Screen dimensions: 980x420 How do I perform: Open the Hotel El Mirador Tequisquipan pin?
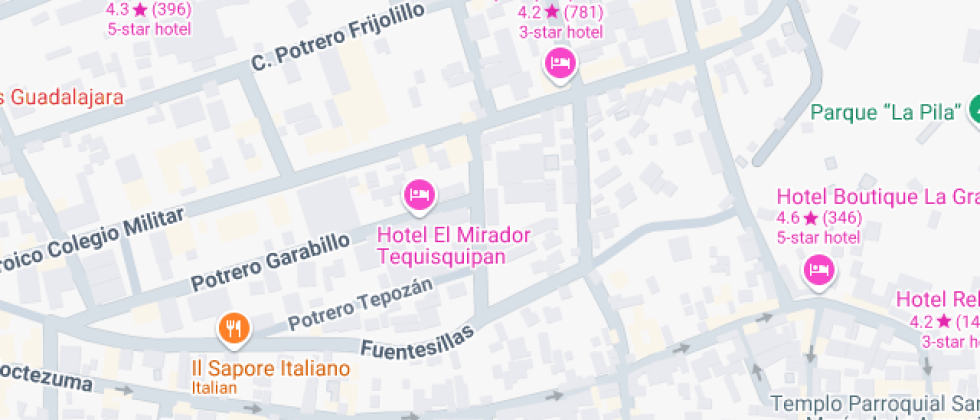pos(419,194)
